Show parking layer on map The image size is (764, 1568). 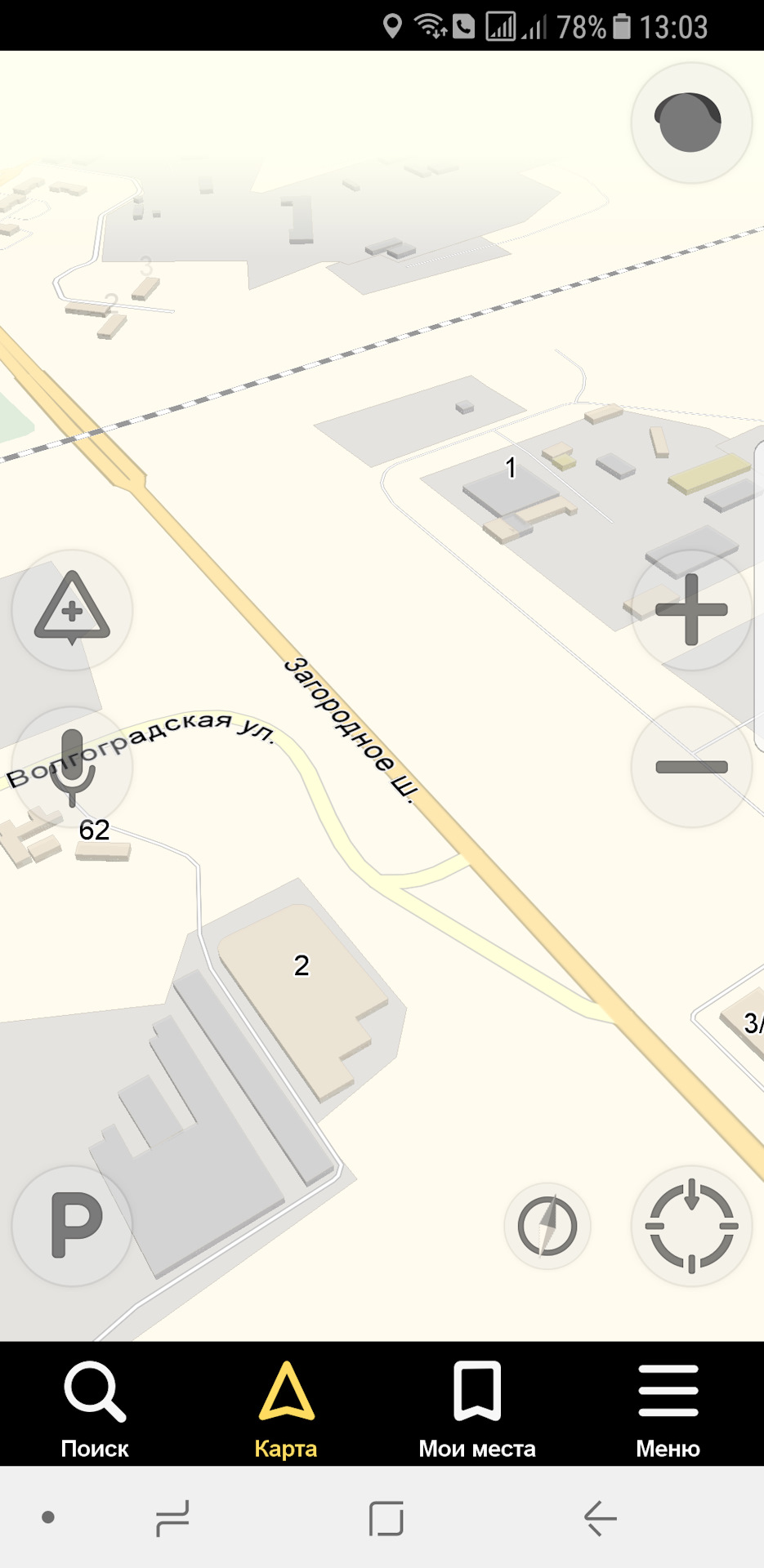click(72, 1225)
